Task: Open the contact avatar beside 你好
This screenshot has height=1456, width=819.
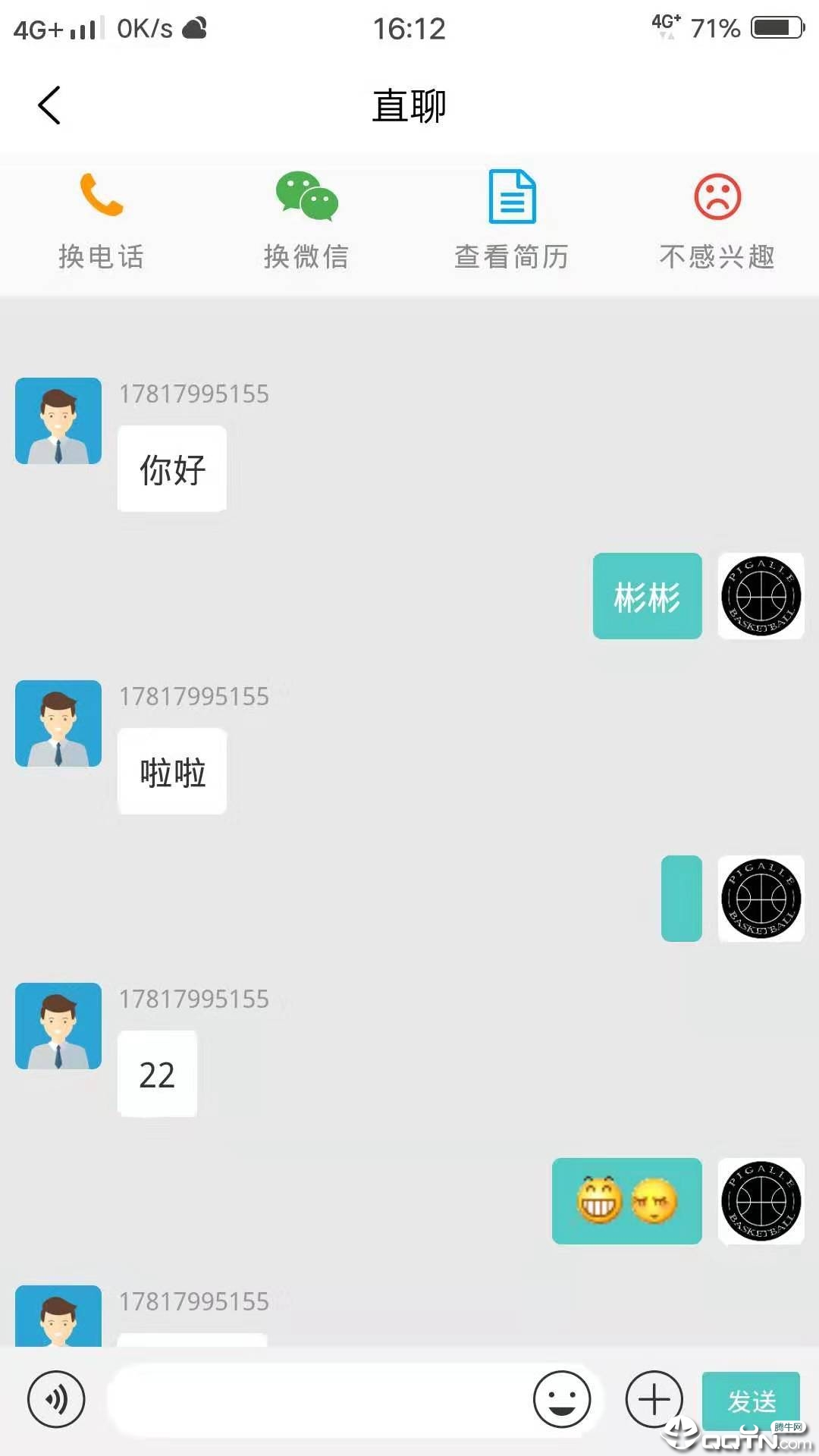Action: 58,421
